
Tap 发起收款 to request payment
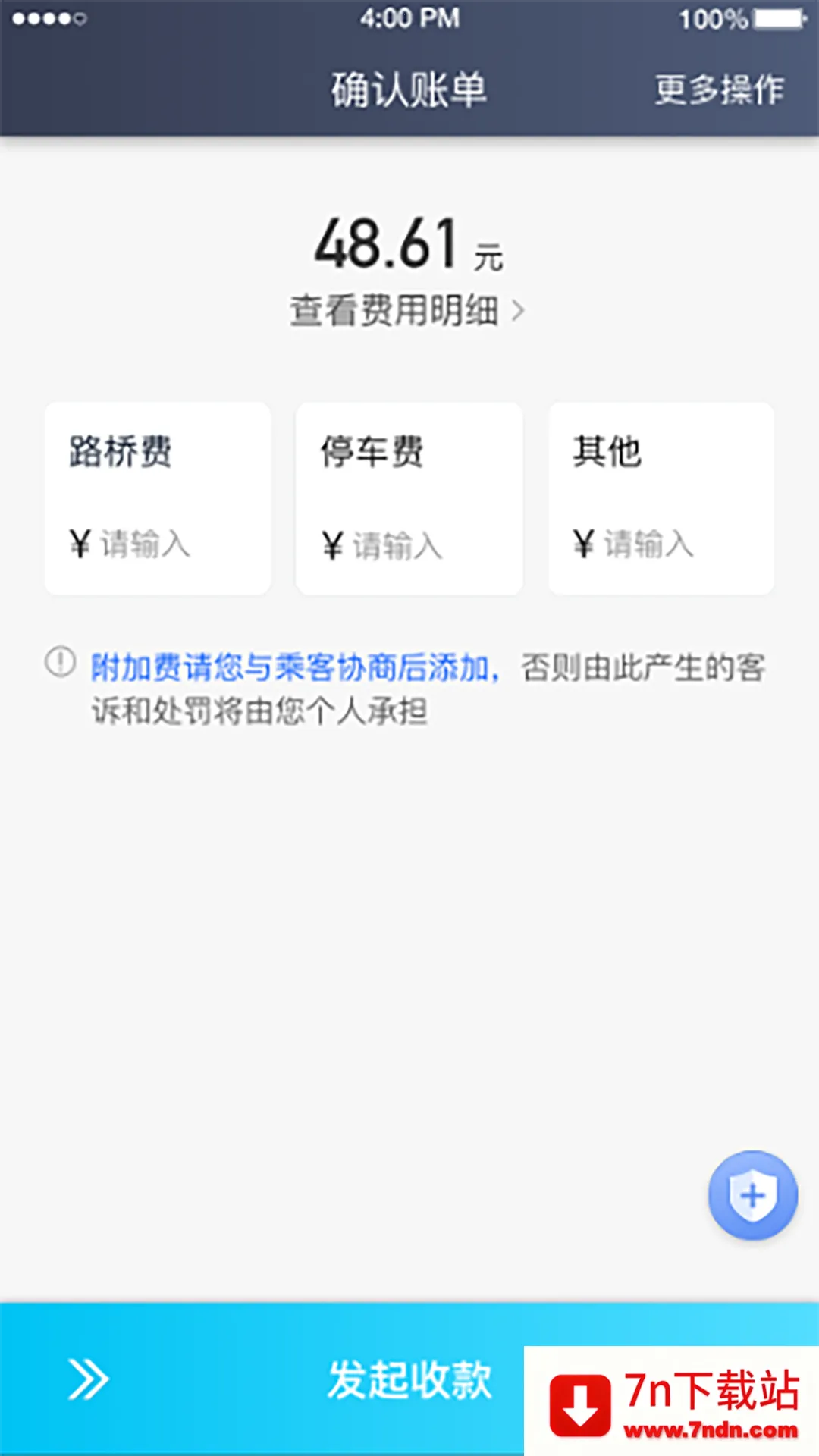(x=409, y=1379)
